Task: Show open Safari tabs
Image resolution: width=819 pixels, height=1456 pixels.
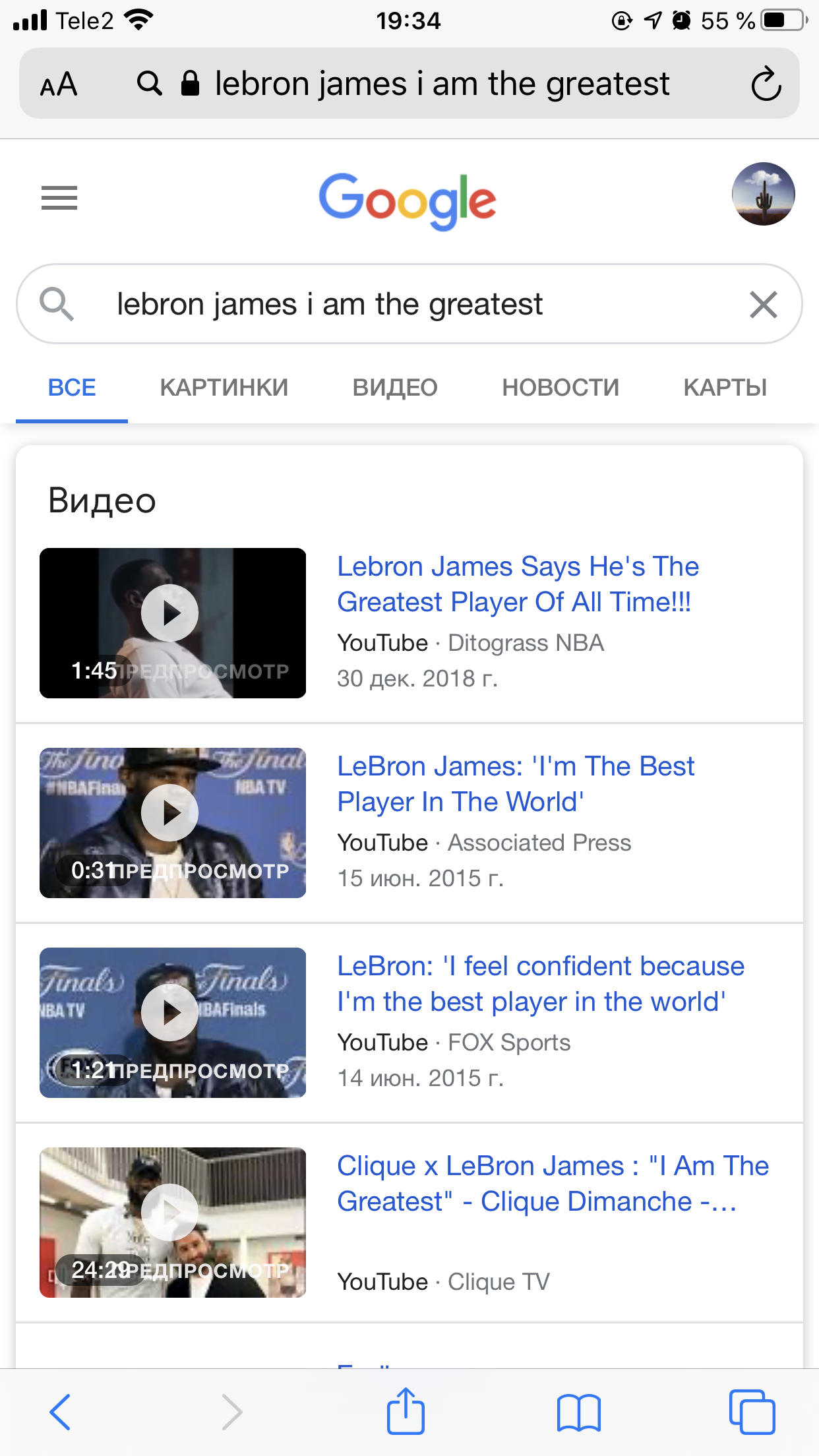Action: pos(752,1412)
